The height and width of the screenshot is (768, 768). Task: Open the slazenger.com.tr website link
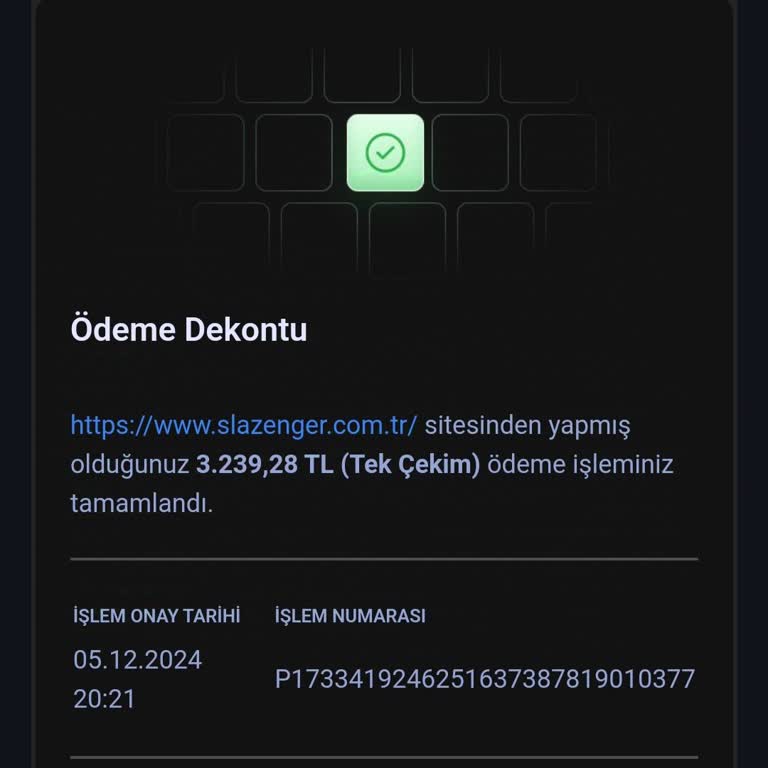(x=243, y=425)
